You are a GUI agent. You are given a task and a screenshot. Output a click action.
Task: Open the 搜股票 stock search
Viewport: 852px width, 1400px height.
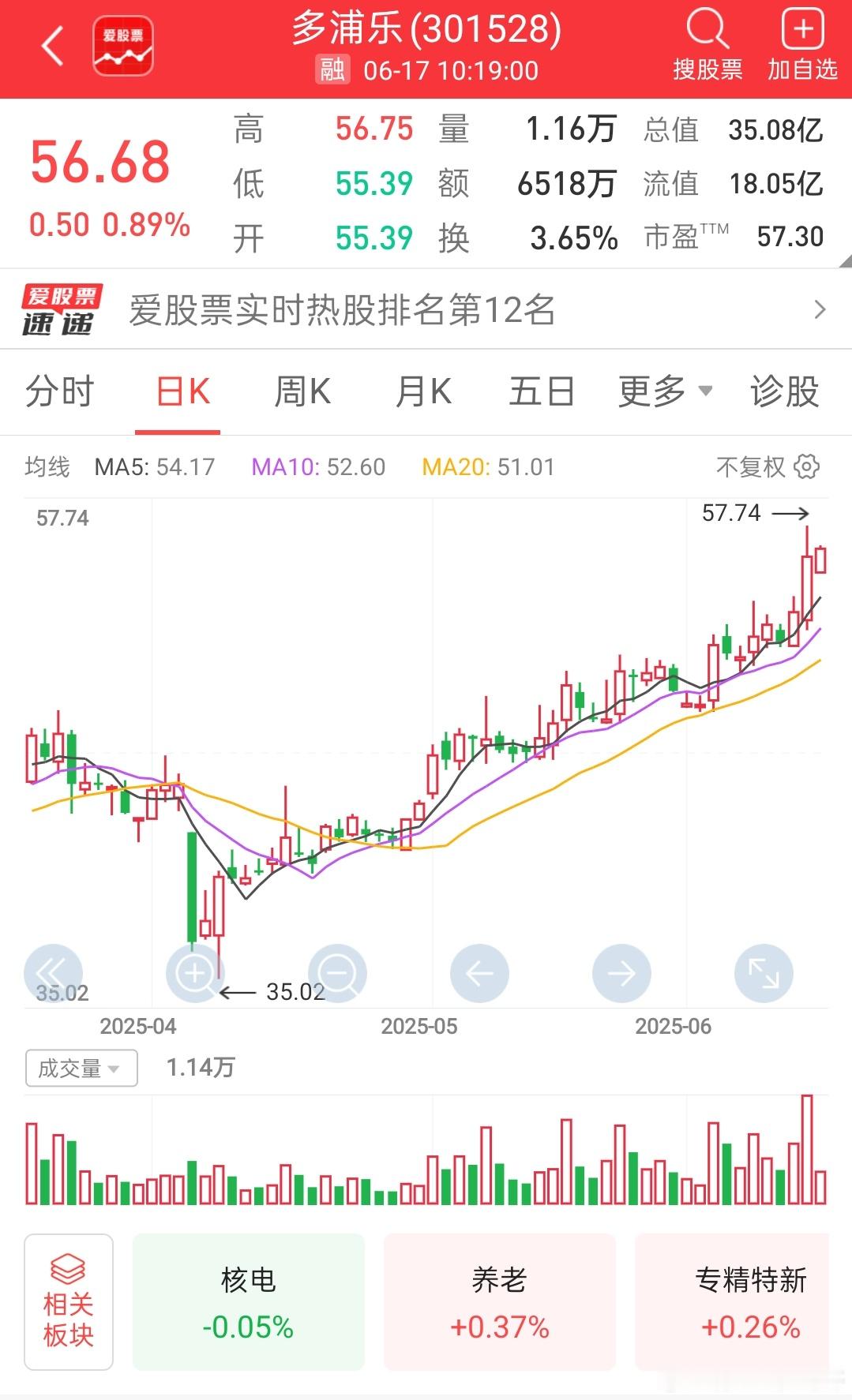pyautogui.click(x=707, y=47)
